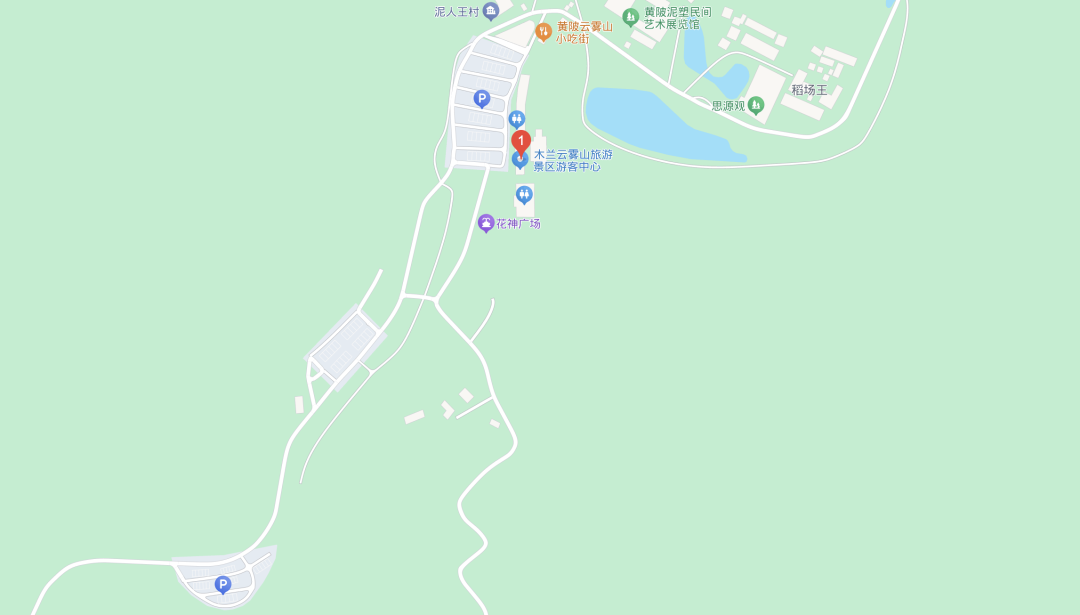Tap the 泥人王村 landmark marker
The height and width of the screenshot is (615, 1080).
tap(490, 11)
